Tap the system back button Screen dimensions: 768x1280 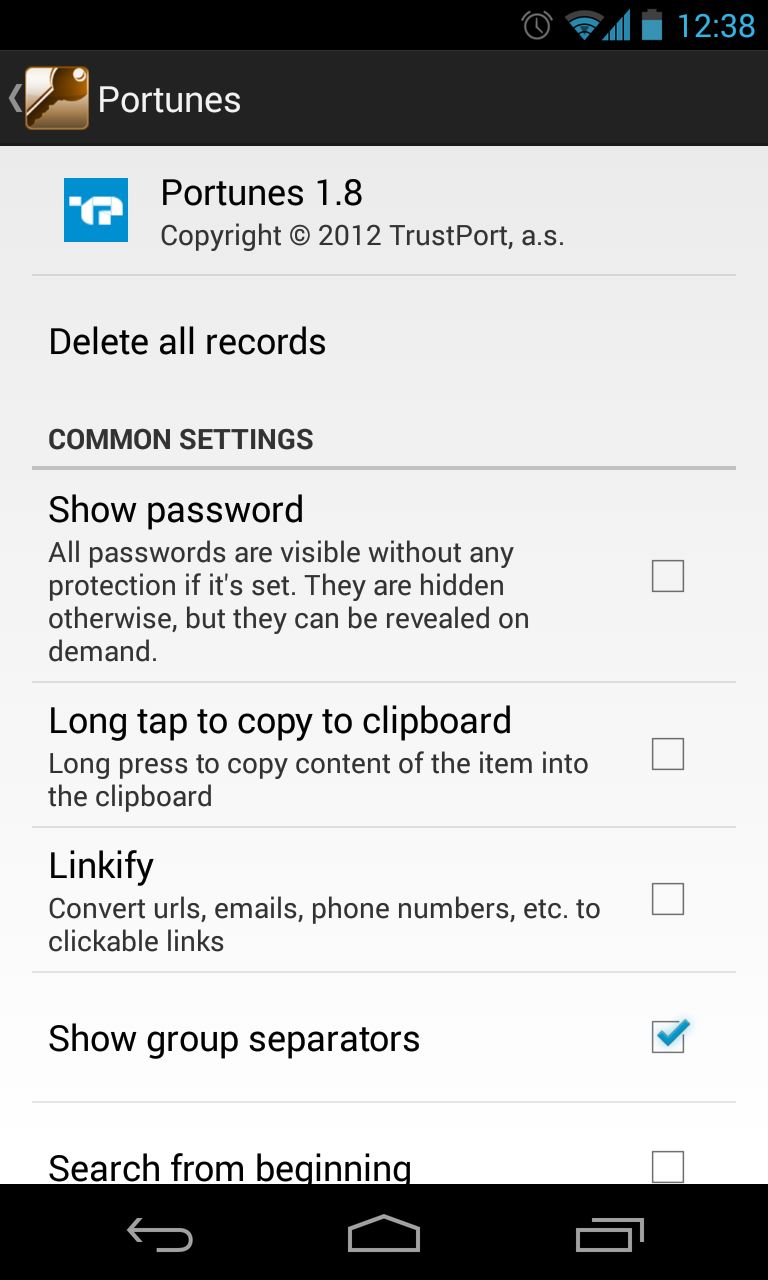[160, 1234]
